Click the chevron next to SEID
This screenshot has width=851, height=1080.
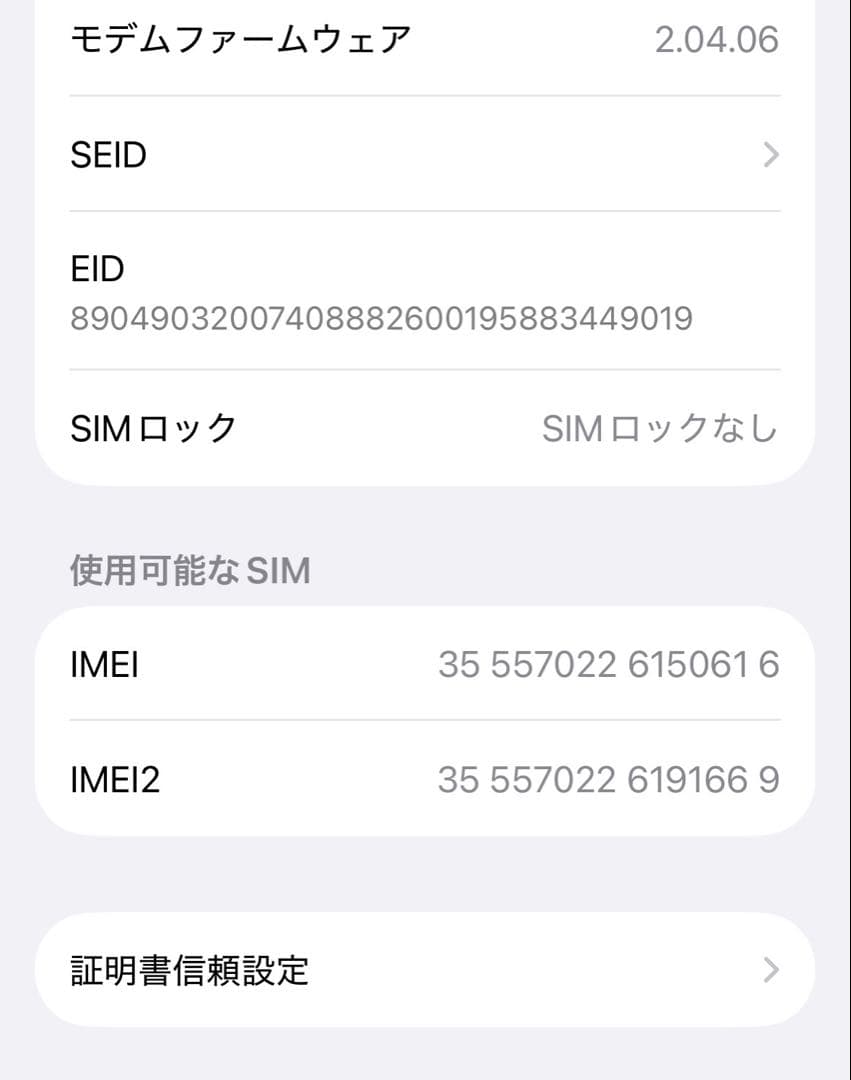coord(769,154)
